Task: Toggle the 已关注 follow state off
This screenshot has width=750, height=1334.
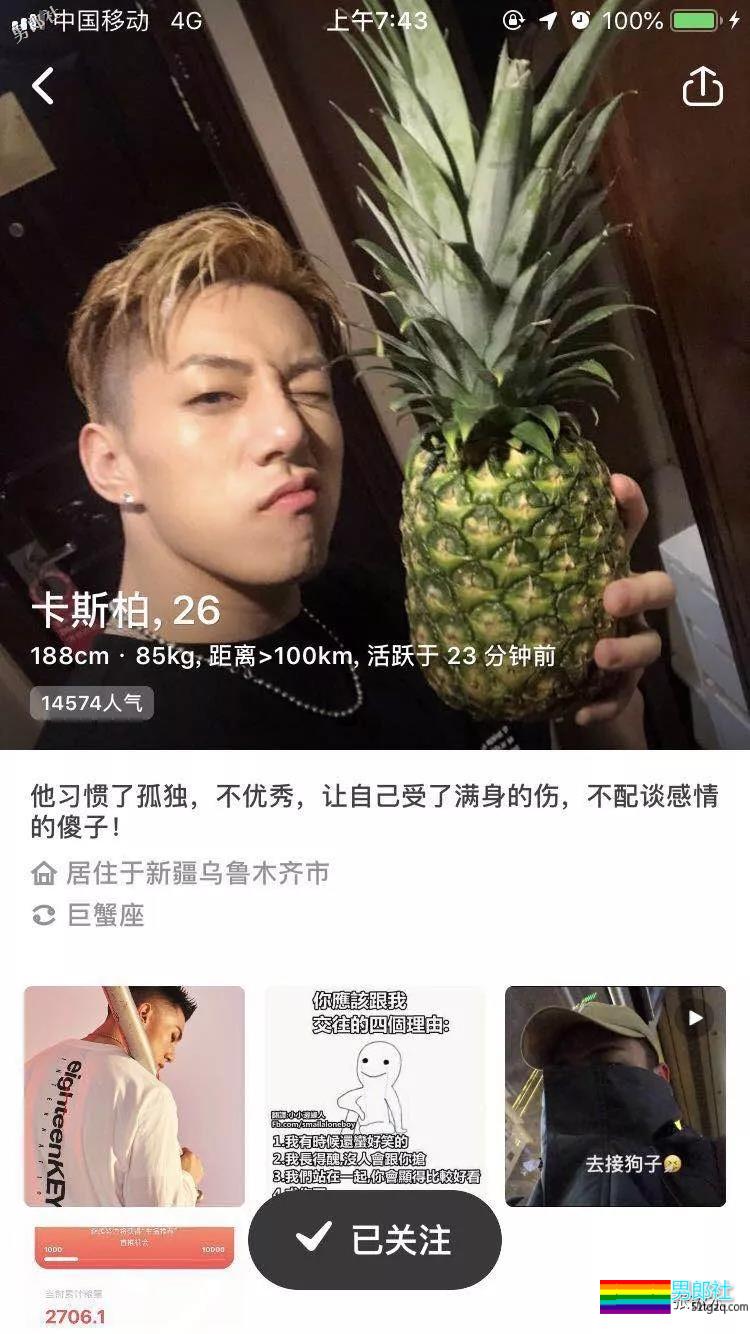Action: pyautogui.click(x=375, y=1238)
